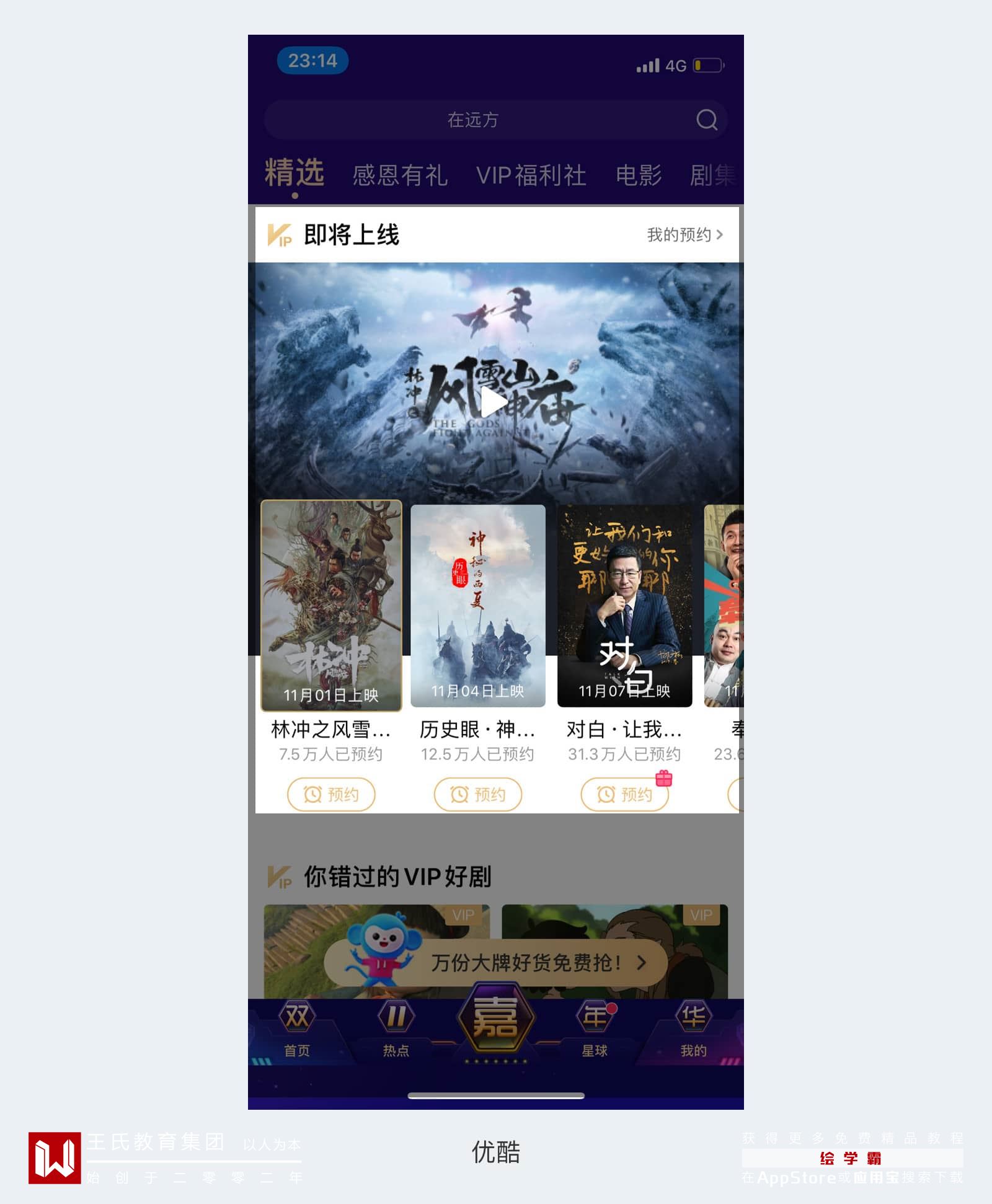The height and width of the screenshot is (1204, 992).
Task: Open the 林冲之风雪 poster card
Action: (331, 606)
